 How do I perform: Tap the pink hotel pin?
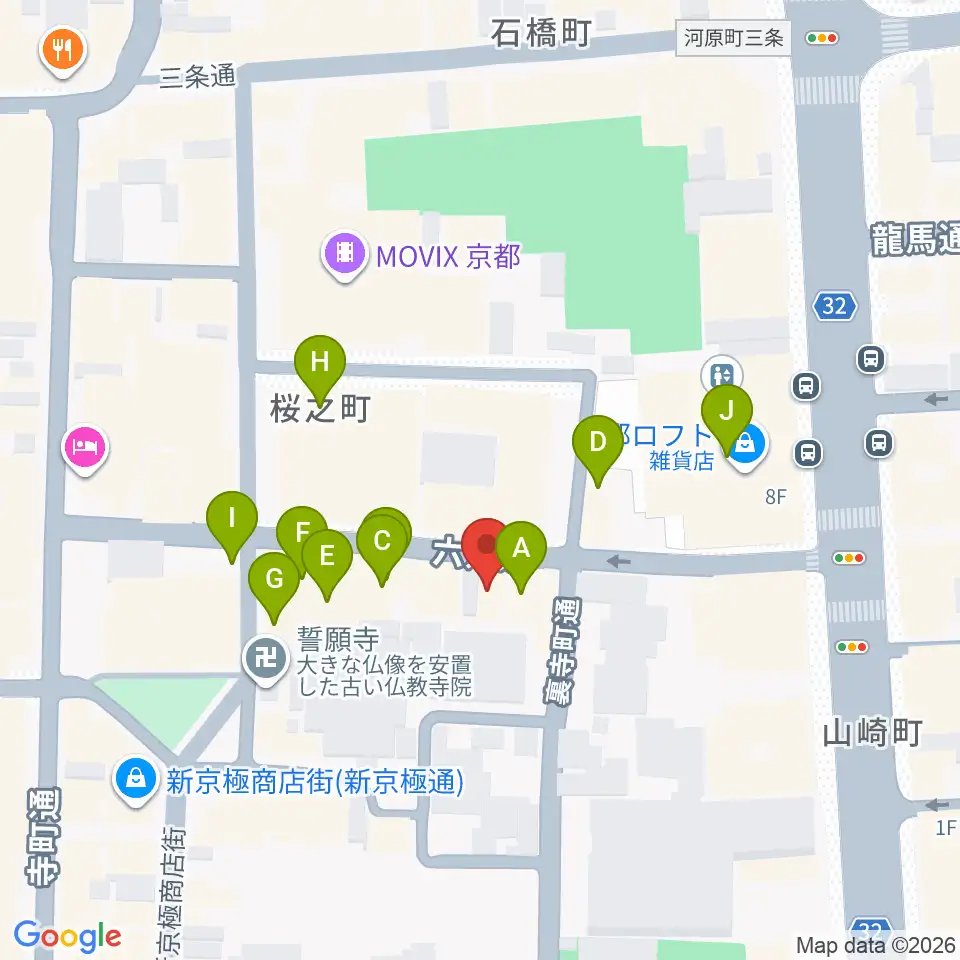[85, 451]
